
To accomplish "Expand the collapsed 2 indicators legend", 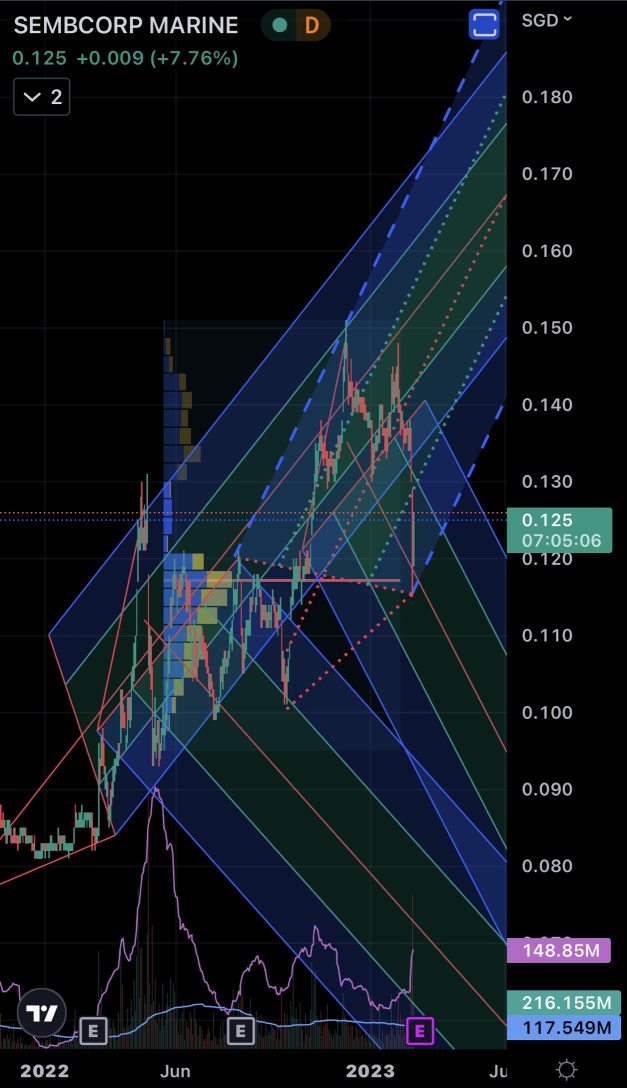I will point(42,97).
